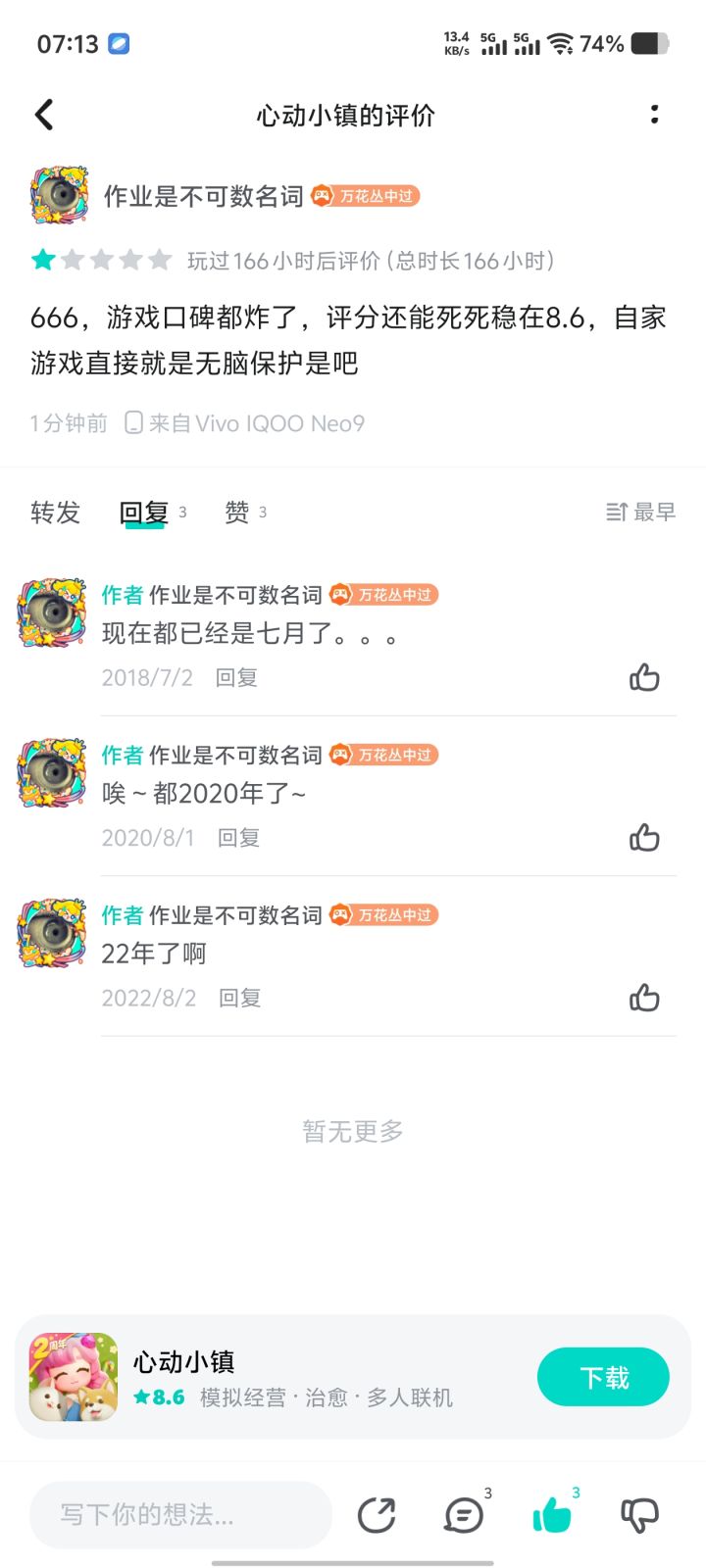Tap the 下载 button
Screen dimensions: 706x1568
point(603,1377)
